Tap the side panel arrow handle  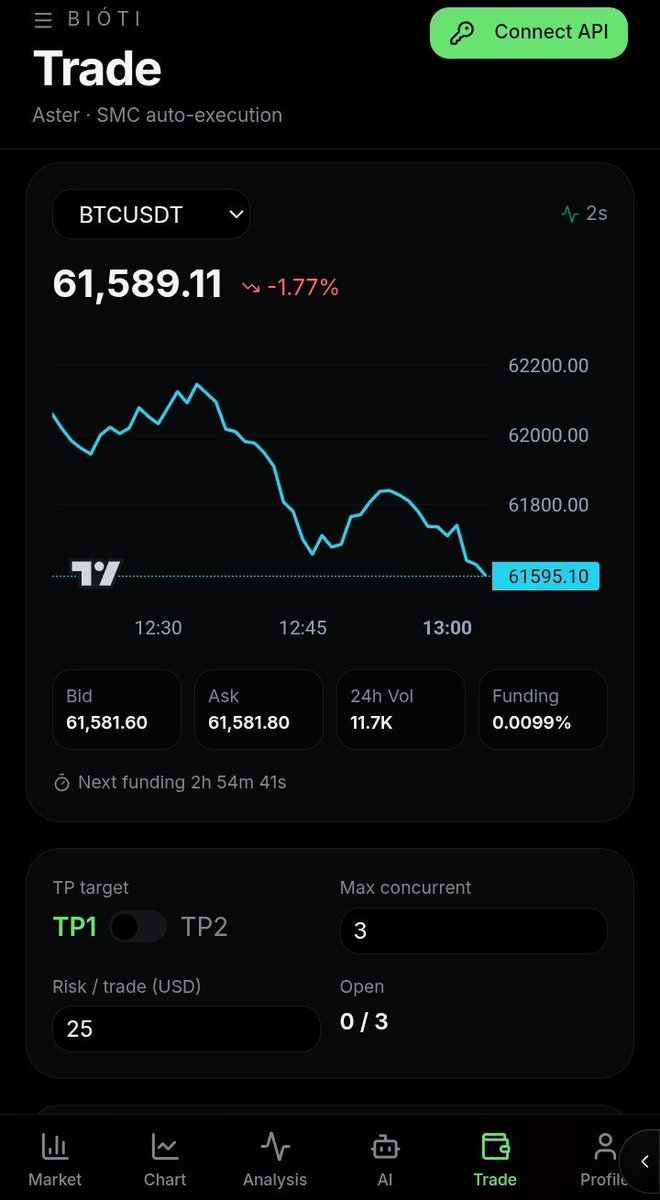641,1161
